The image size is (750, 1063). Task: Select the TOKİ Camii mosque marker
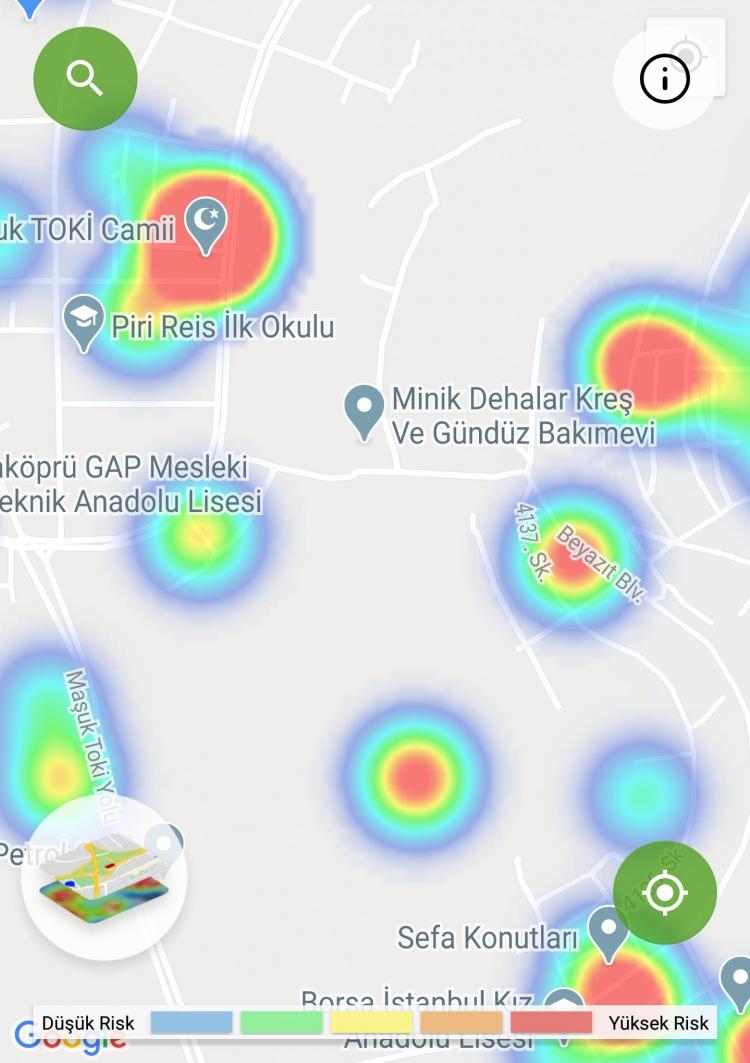(x=206, y=224)
